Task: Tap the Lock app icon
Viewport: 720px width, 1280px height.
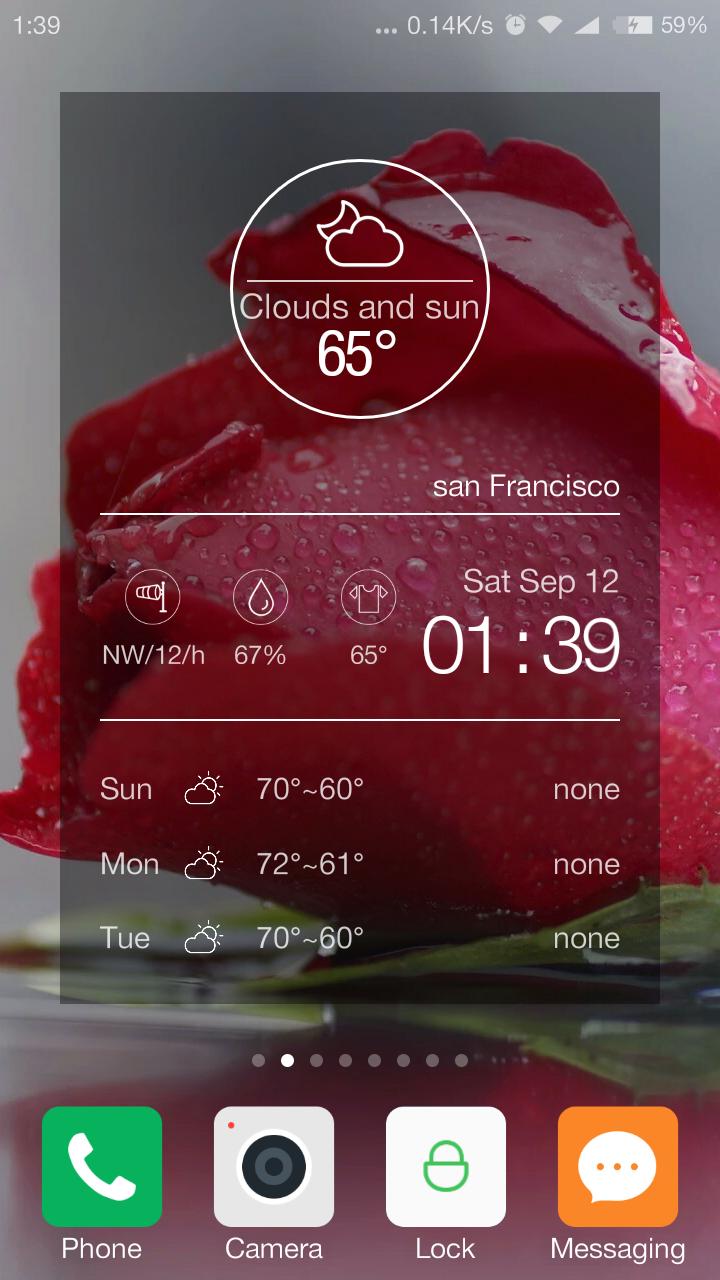Action: point(445,1167)
